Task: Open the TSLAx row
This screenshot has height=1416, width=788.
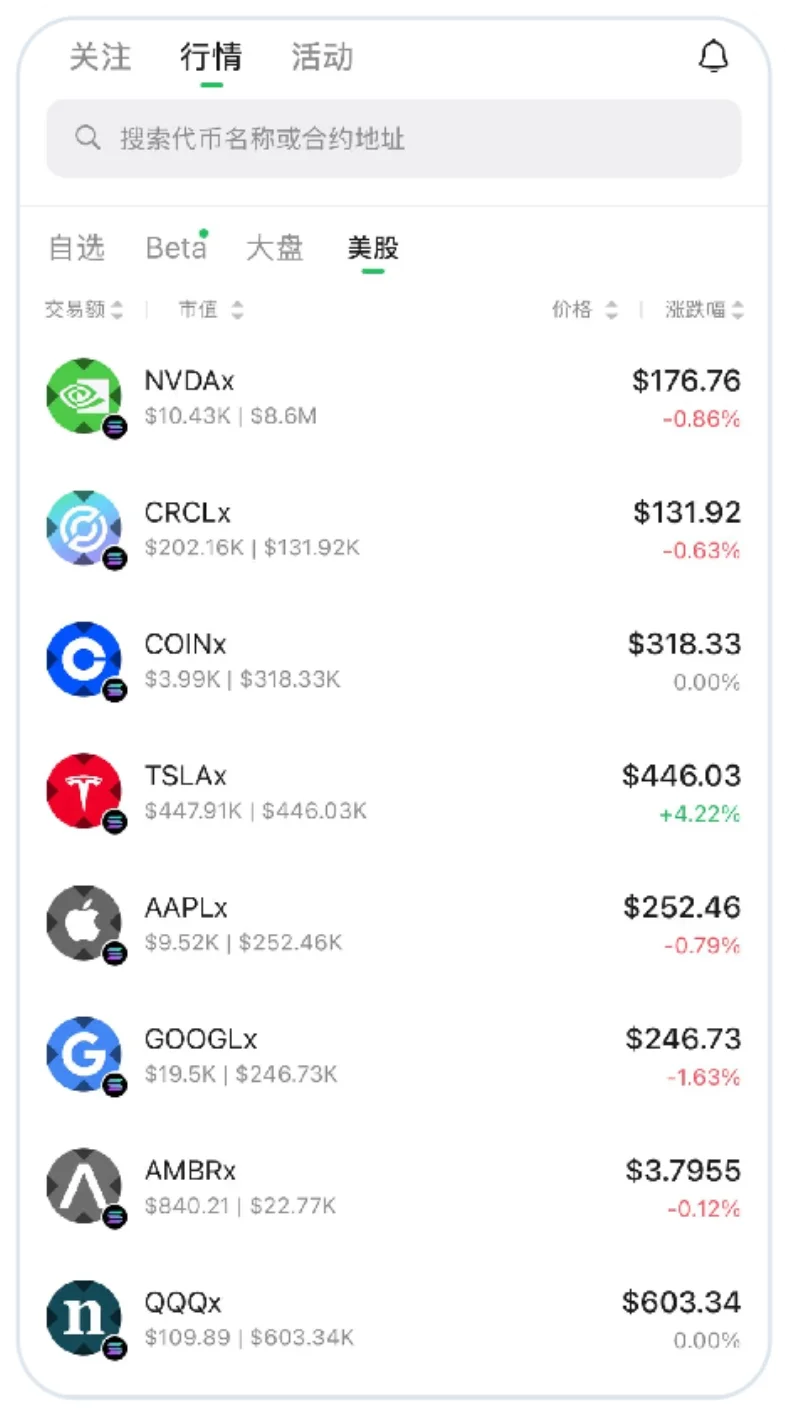Action: tap(394, 793)
